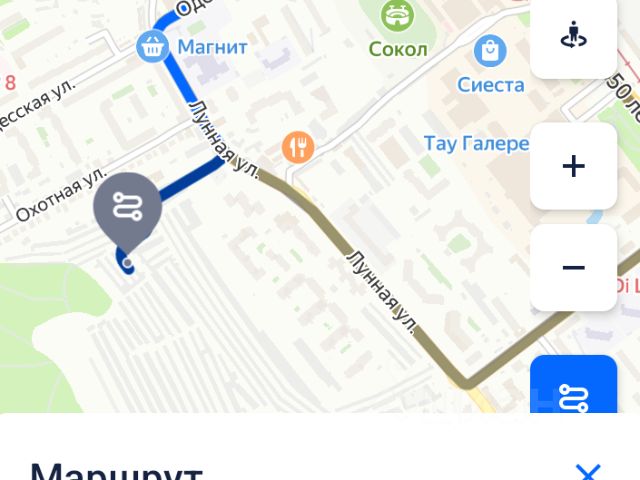Viewport: 640px width, 480px height.
Task: Tap the blue route button
Action: click(x=573, y=390)
